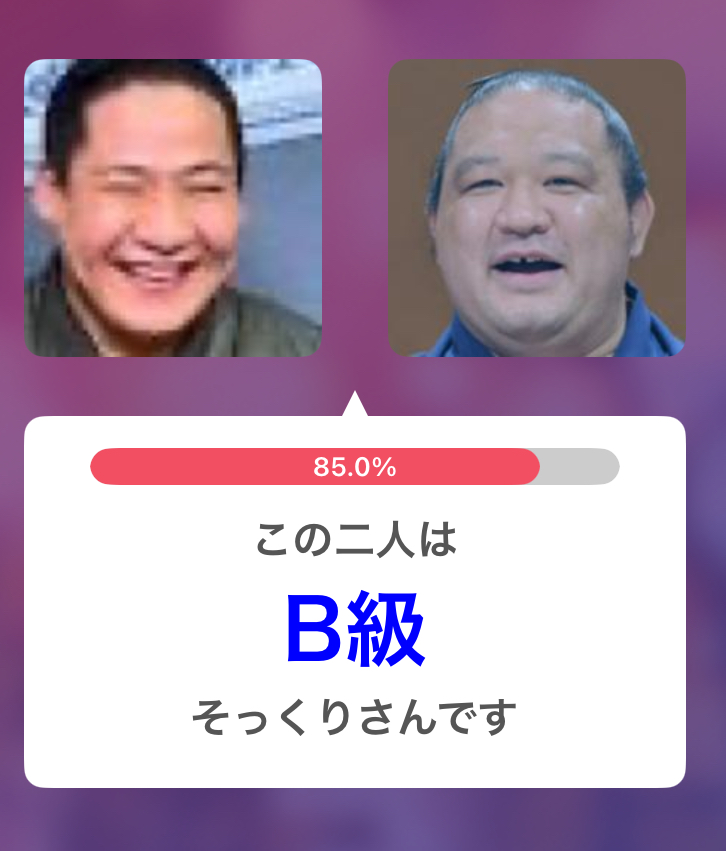Select the photo of the laughing man in grey
This screenshot has height=851, width=726.
click(173, 208)
